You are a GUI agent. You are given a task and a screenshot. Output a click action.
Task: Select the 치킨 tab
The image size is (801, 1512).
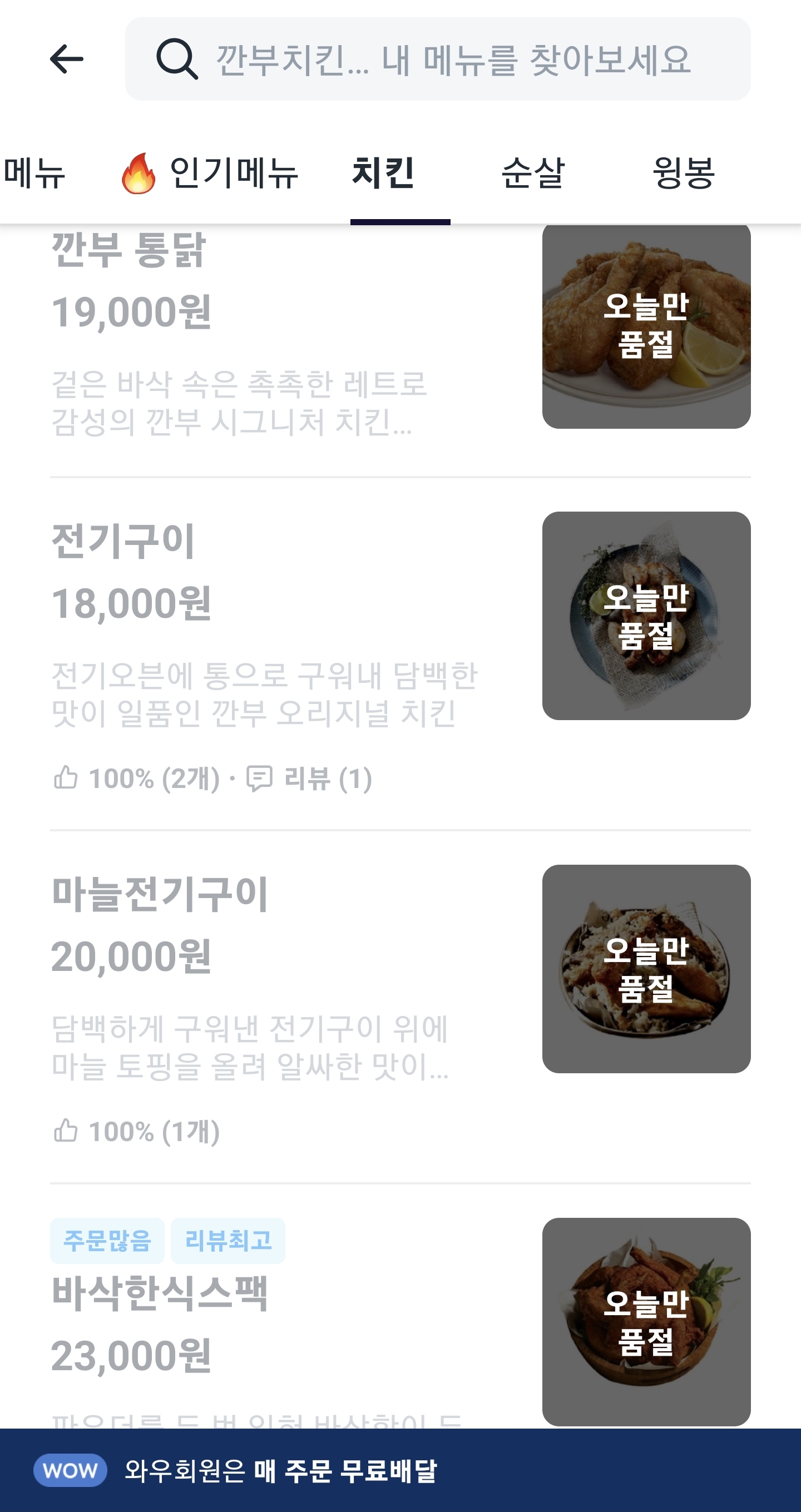tap(383, 173)
